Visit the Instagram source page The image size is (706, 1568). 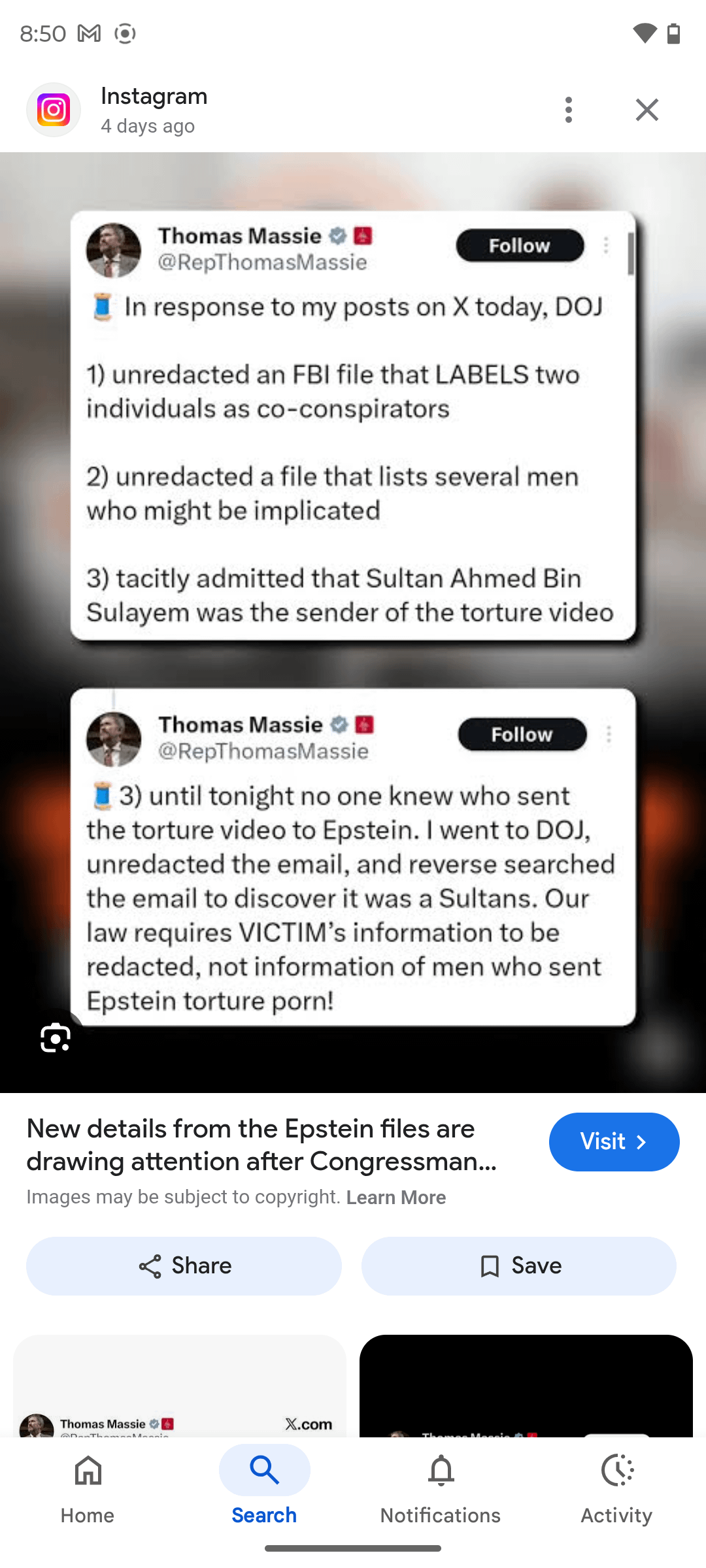(x=613, y=1141)
